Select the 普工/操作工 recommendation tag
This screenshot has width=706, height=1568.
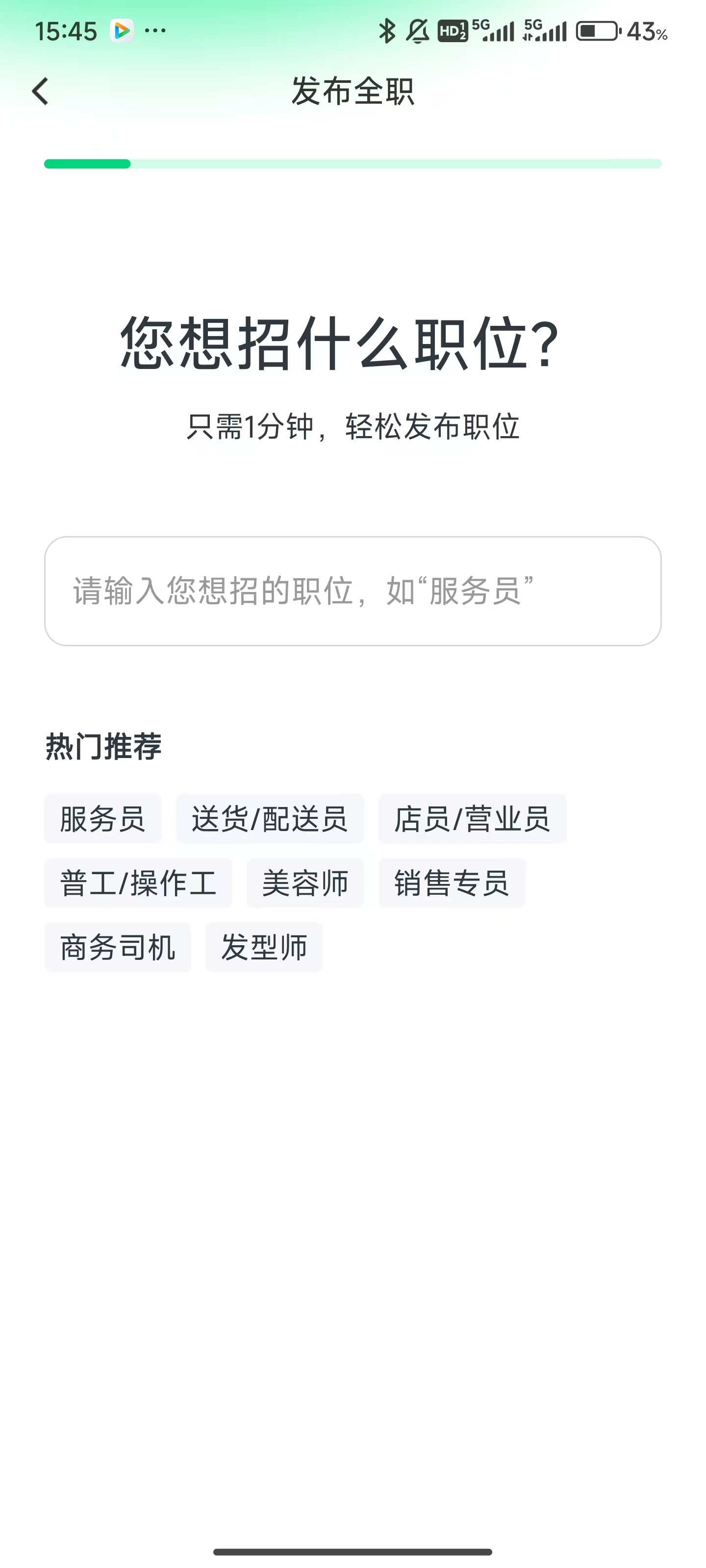point(138,883)
